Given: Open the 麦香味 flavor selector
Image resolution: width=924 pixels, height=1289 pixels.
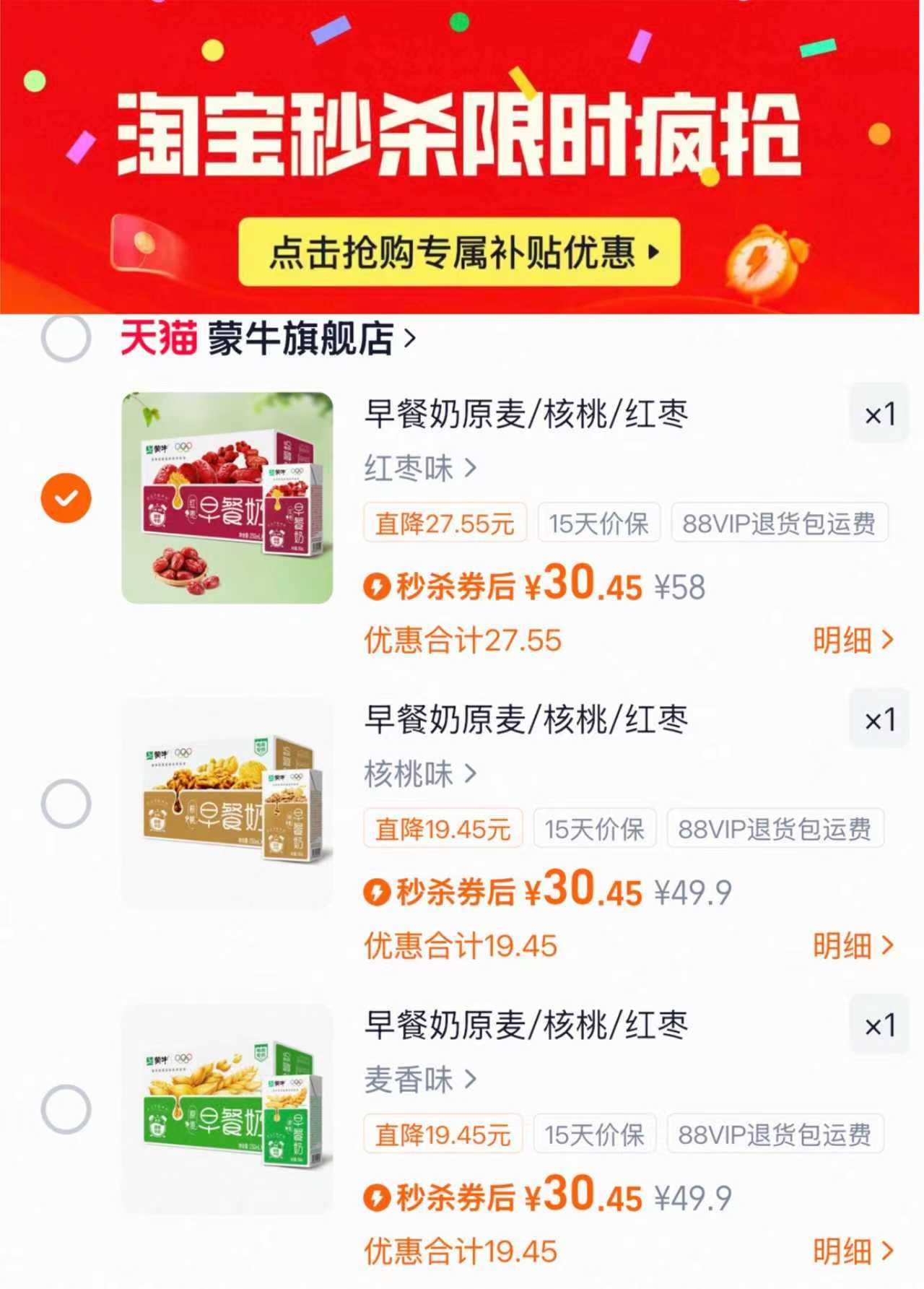Looking at the screenshot, I should coord(419,1079).
